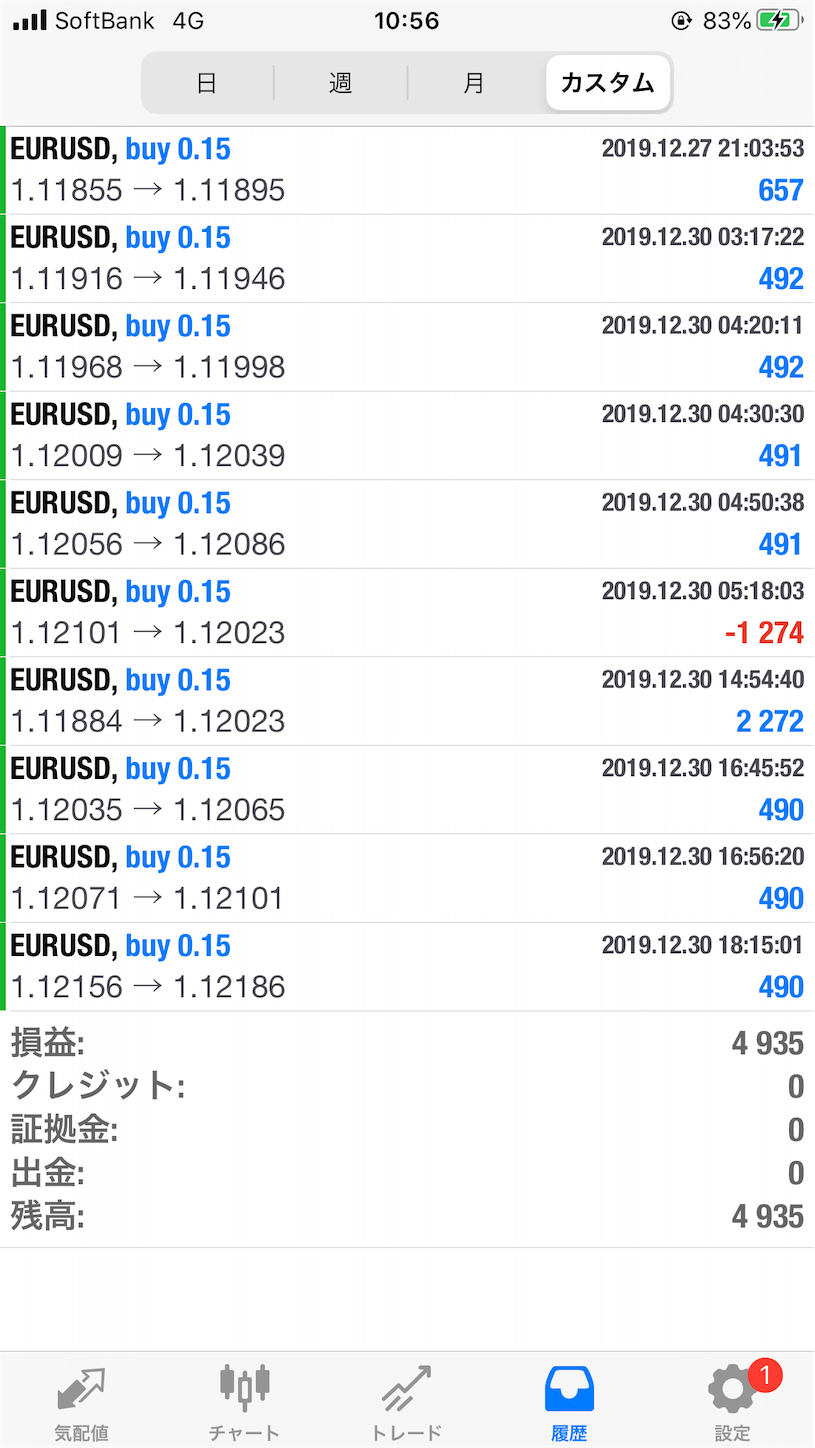Select the 週 period tab
This screenshot has width=815, height=1448.
pyautogui.click(x=340, y=83)
